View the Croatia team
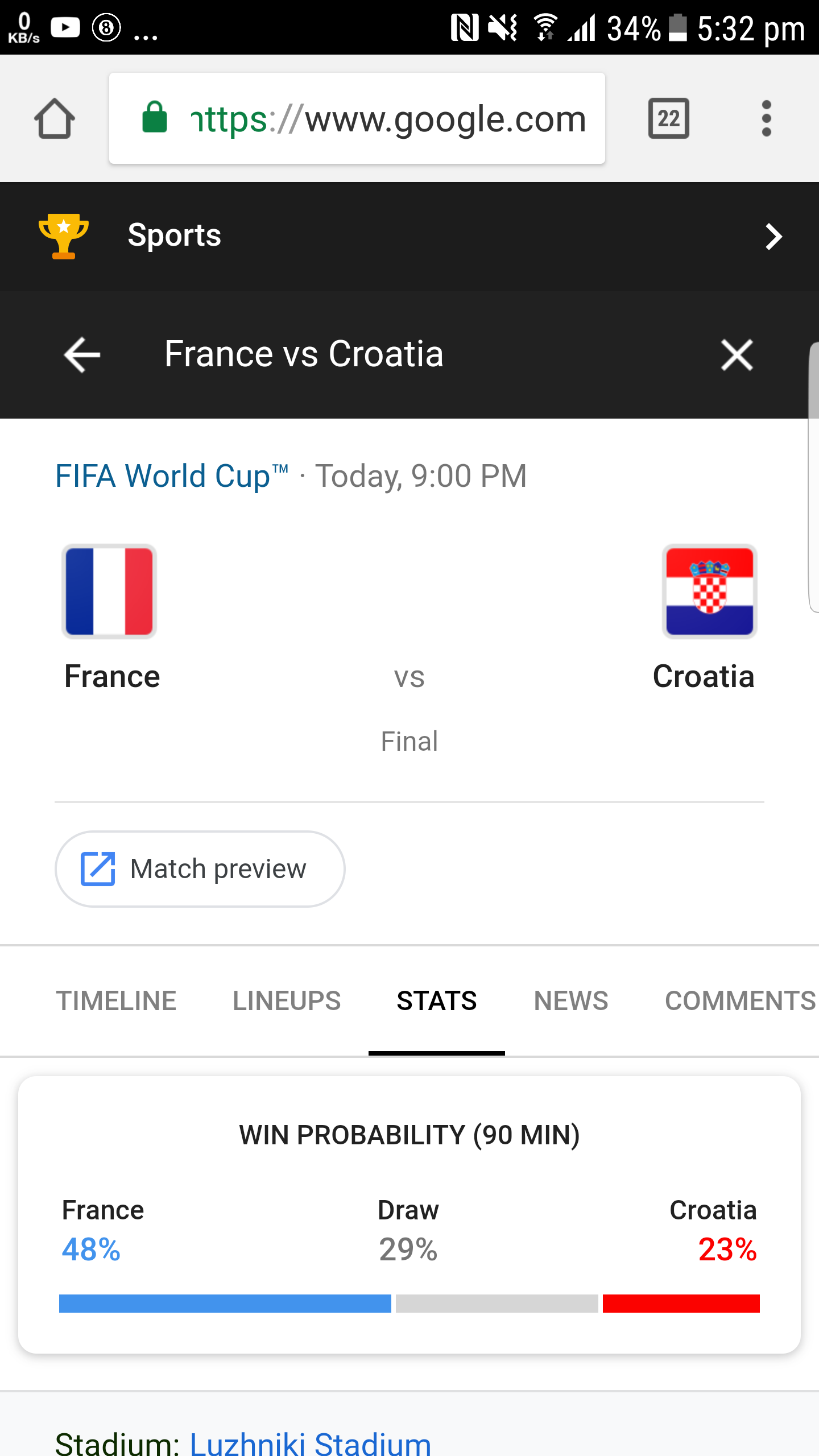Image resolution: width=819 pixels, height=1456 pixels. click(708, 617)
